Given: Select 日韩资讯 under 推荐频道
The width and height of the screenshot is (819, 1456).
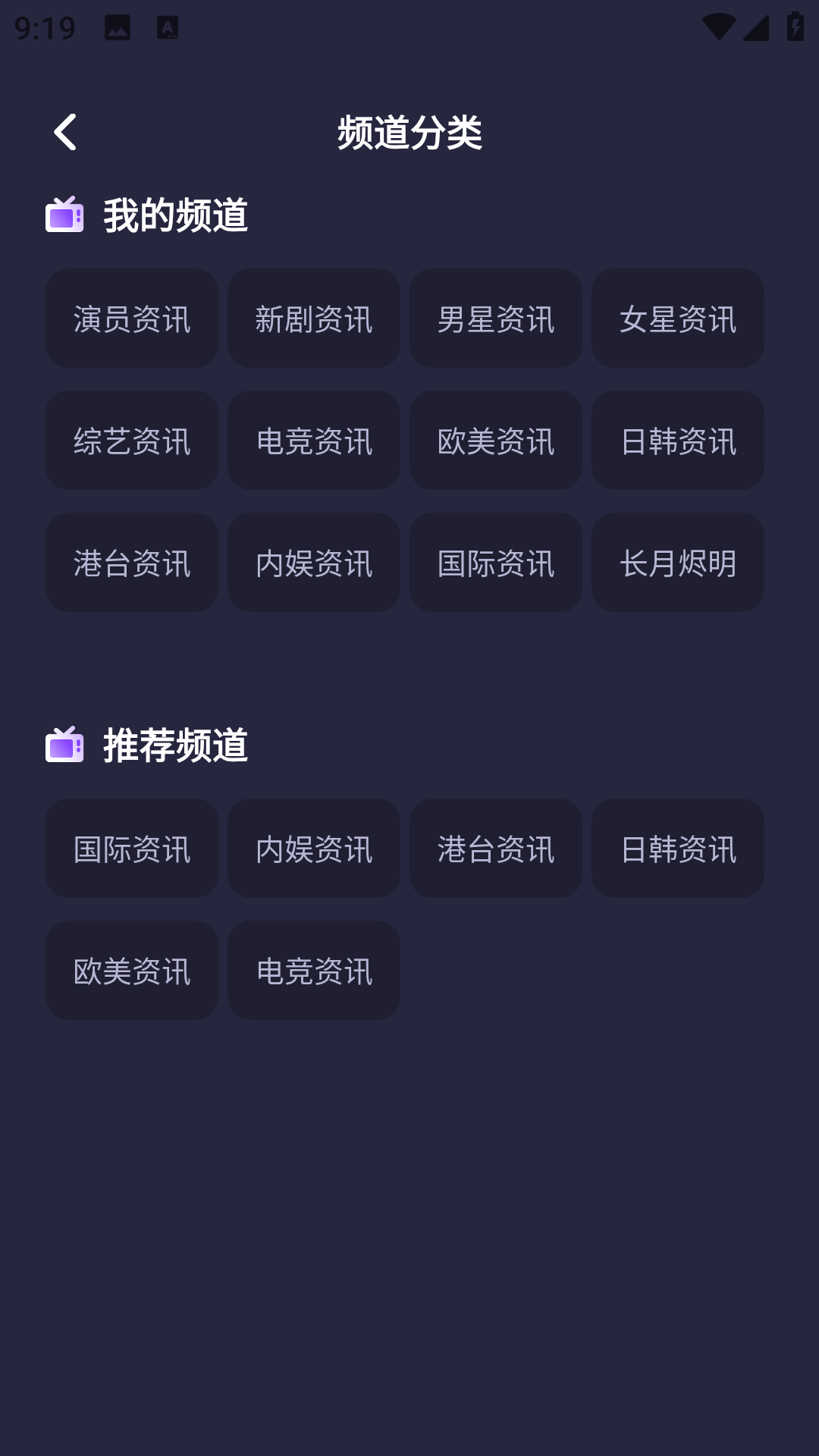Looking at the screenshot, I should click(677, 849).
